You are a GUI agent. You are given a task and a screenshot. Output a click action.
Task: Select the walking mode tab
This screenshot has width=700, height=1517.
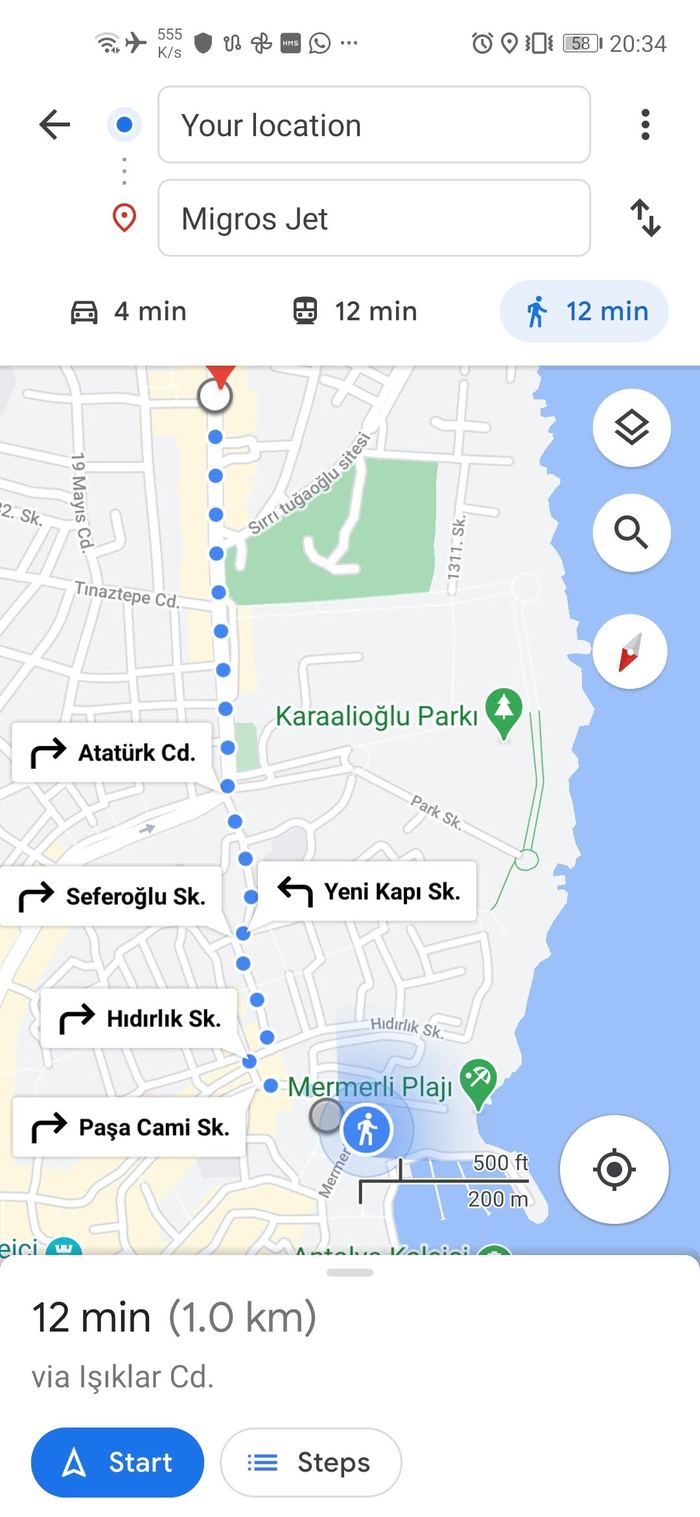click(584, 312)
